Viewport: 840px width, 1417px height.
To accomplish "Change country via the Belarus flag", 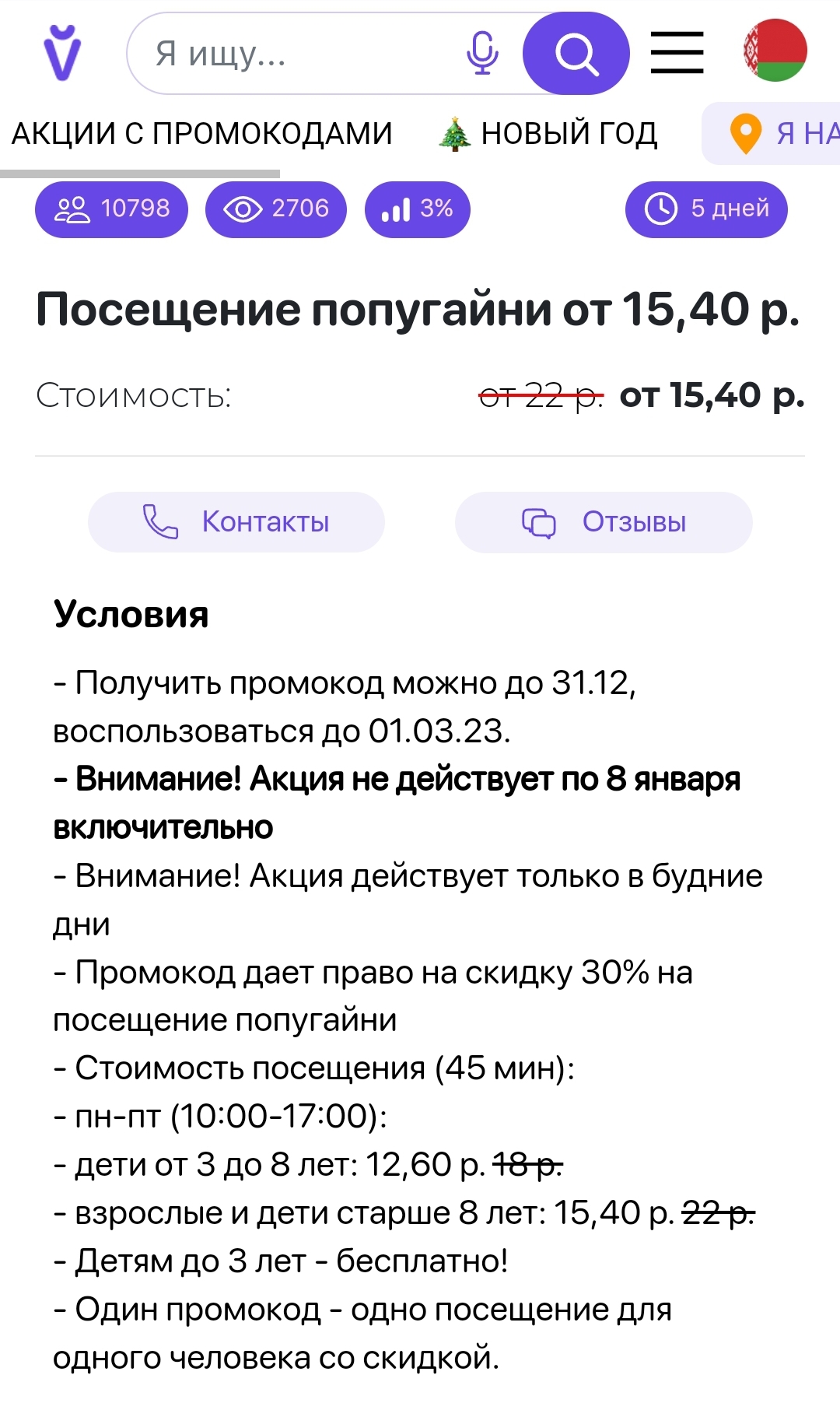I will click(775, 51).
